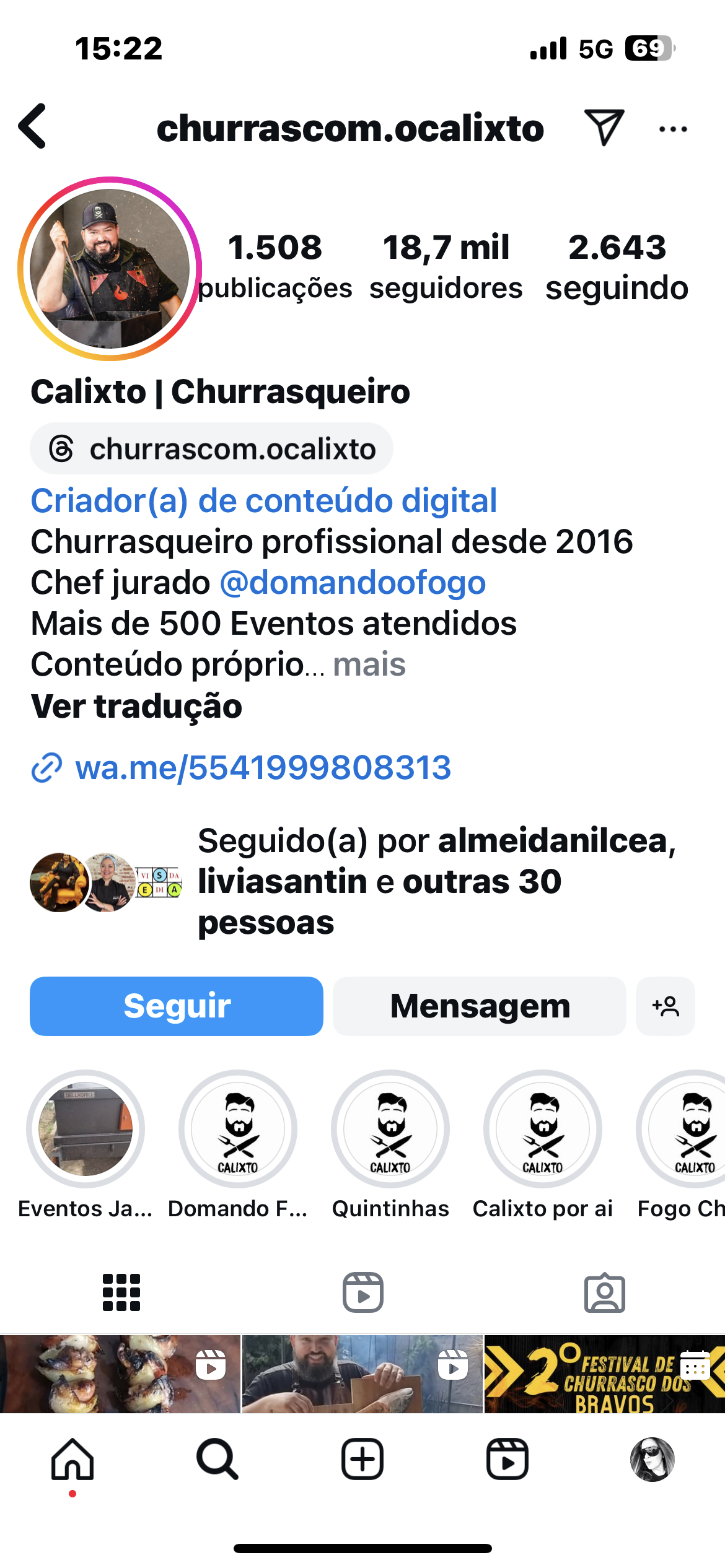
Task: Open the 2º Festival de Churrasco post
Action: 604,1374
